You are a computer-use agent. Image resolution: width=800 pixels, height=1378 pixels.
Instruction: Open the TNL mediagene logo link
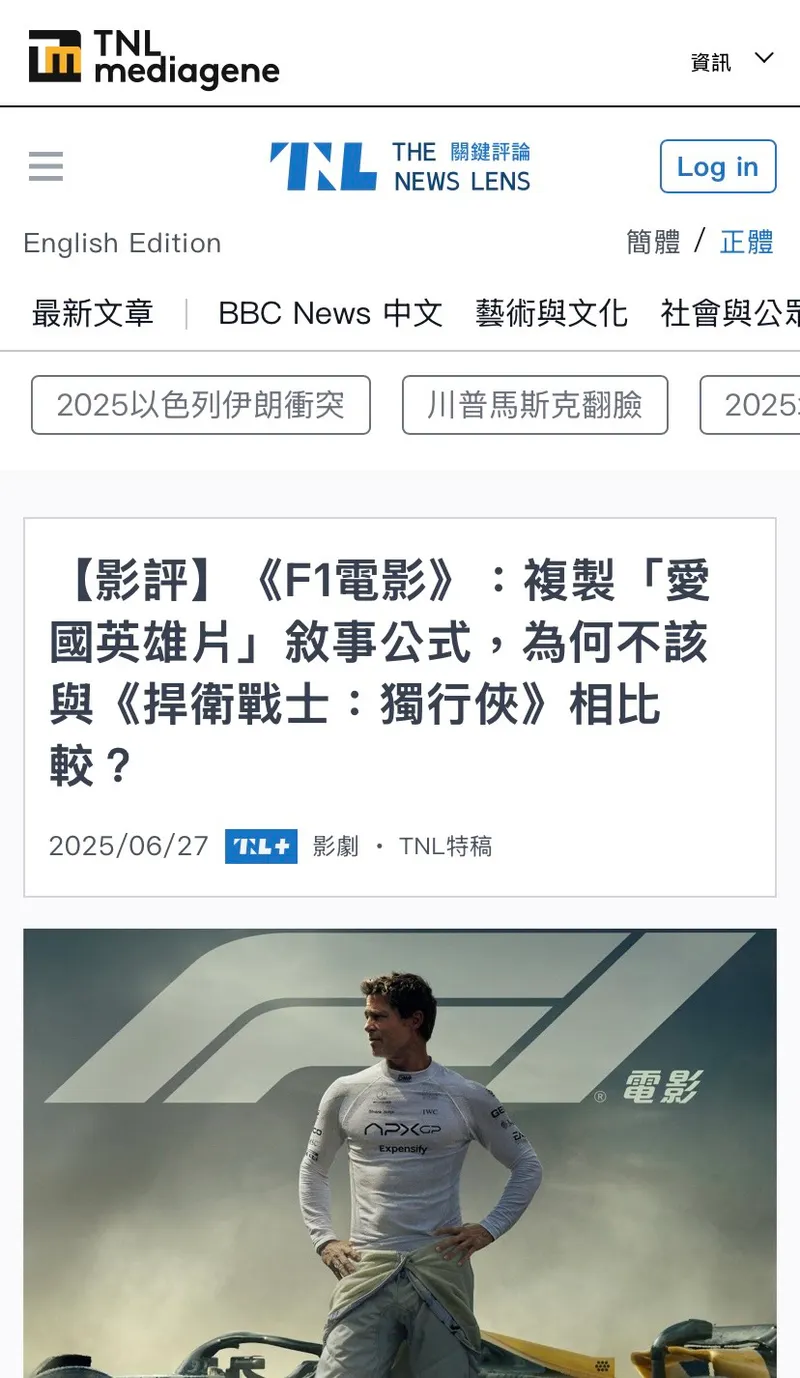tap(154, 58)
